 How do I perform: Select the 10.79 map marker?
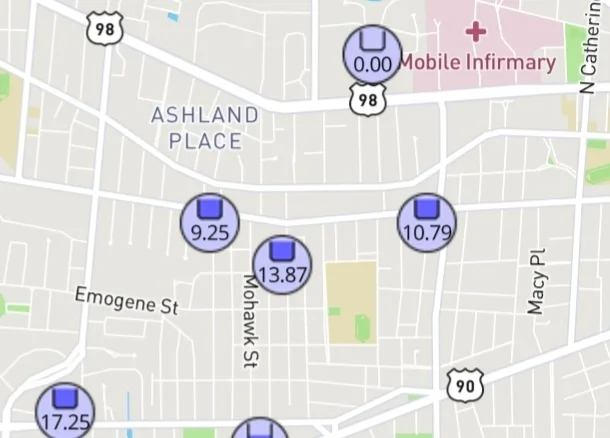click(x=427, y=223)
